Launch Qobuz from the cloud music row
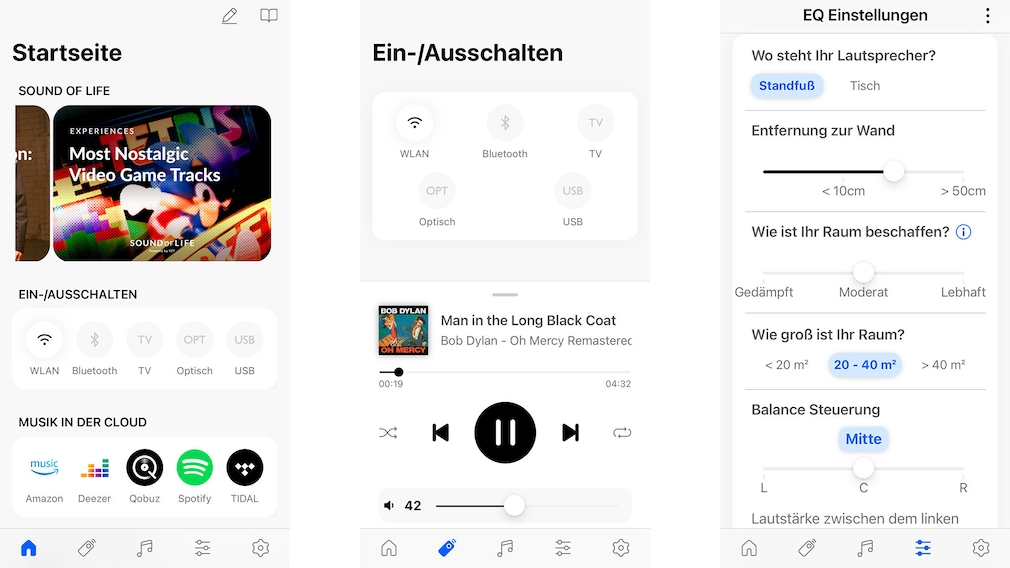Image resolution: width=1010 pixels, height=568 pixels. (x=145, y=468)
